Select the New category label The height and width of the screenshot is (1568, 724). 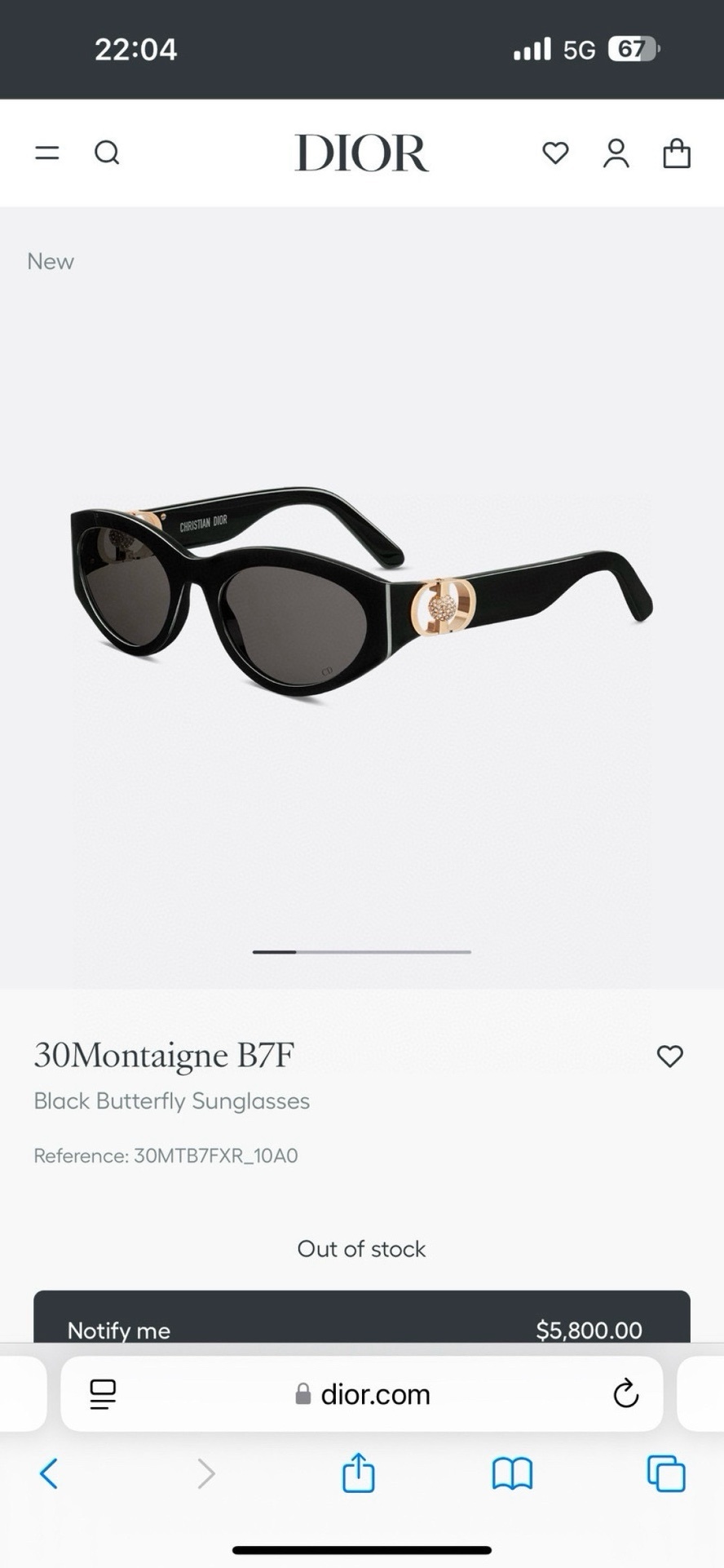pyautogui.click(x=51, y=261)
